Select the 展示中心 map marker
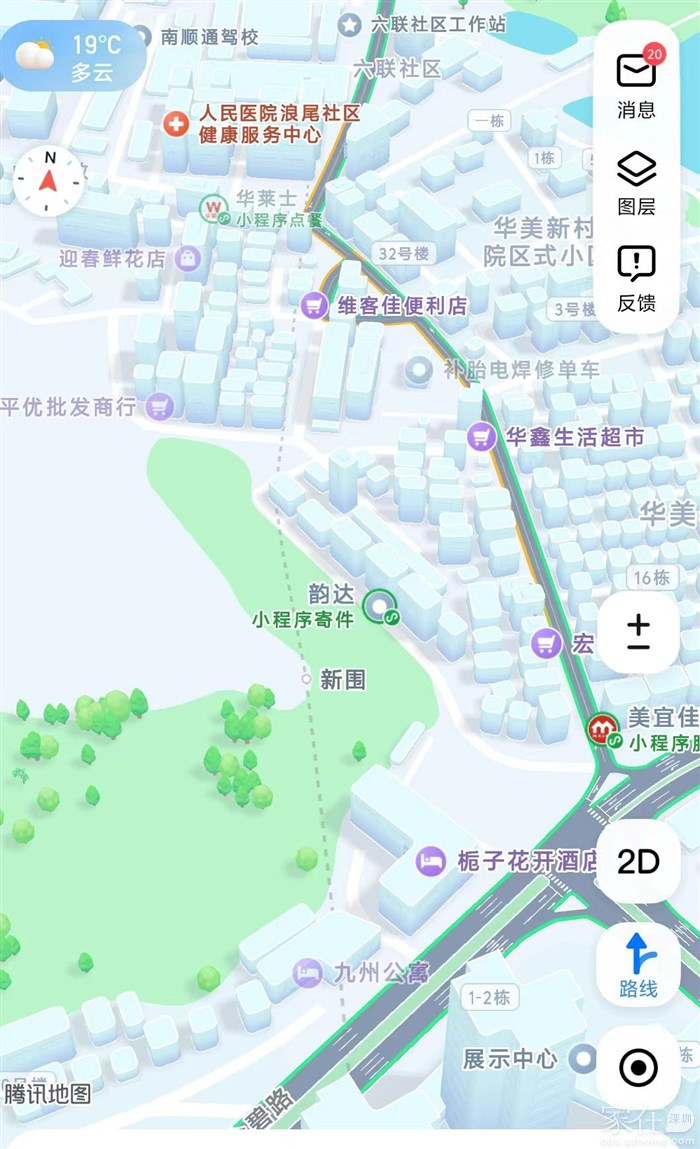 (581, 1057)
